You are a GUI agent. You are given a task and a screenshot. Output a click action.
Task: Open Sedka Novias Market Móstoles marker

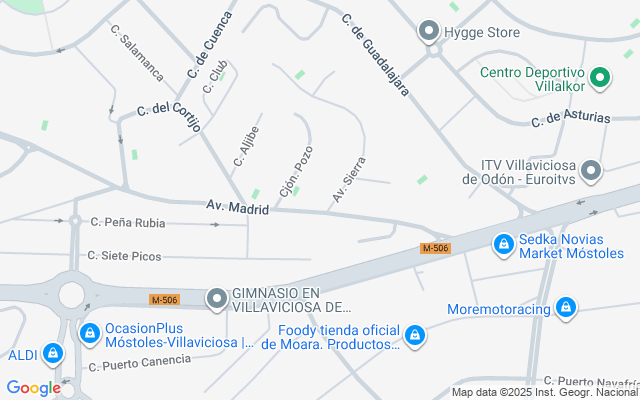tap(504, 243)
